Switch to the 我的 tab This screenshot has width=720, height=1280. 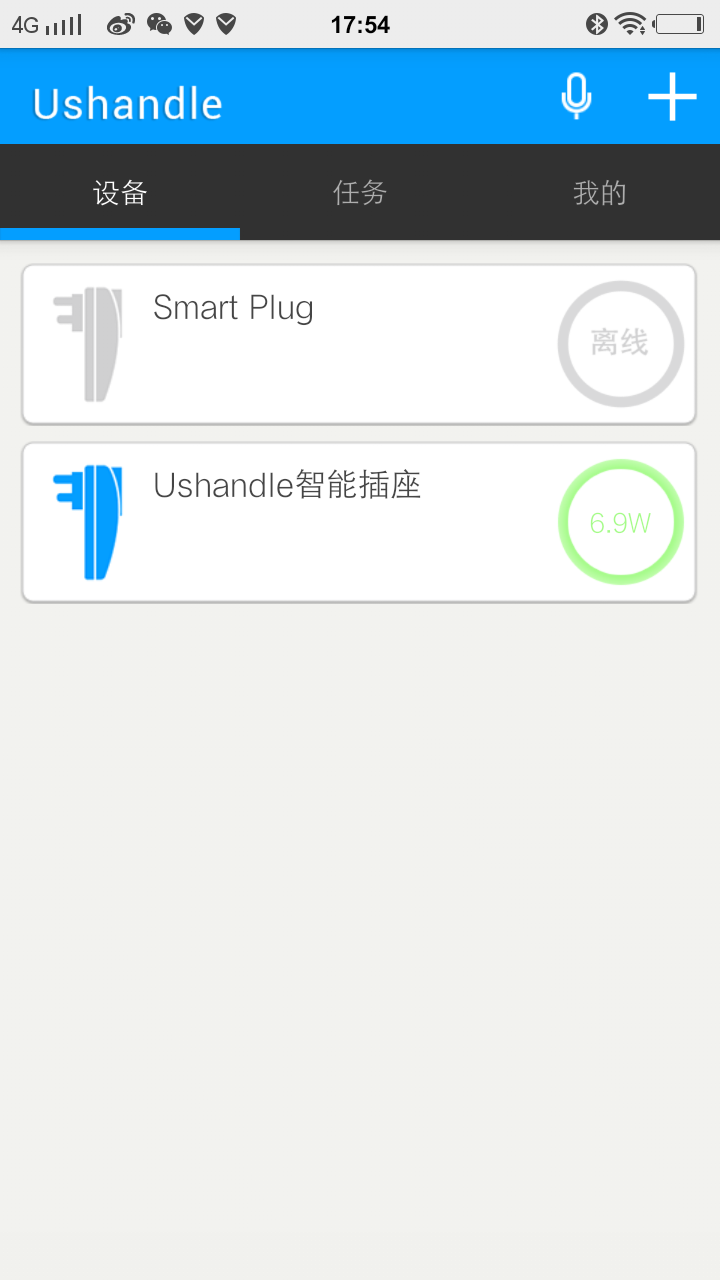(600, 192)
